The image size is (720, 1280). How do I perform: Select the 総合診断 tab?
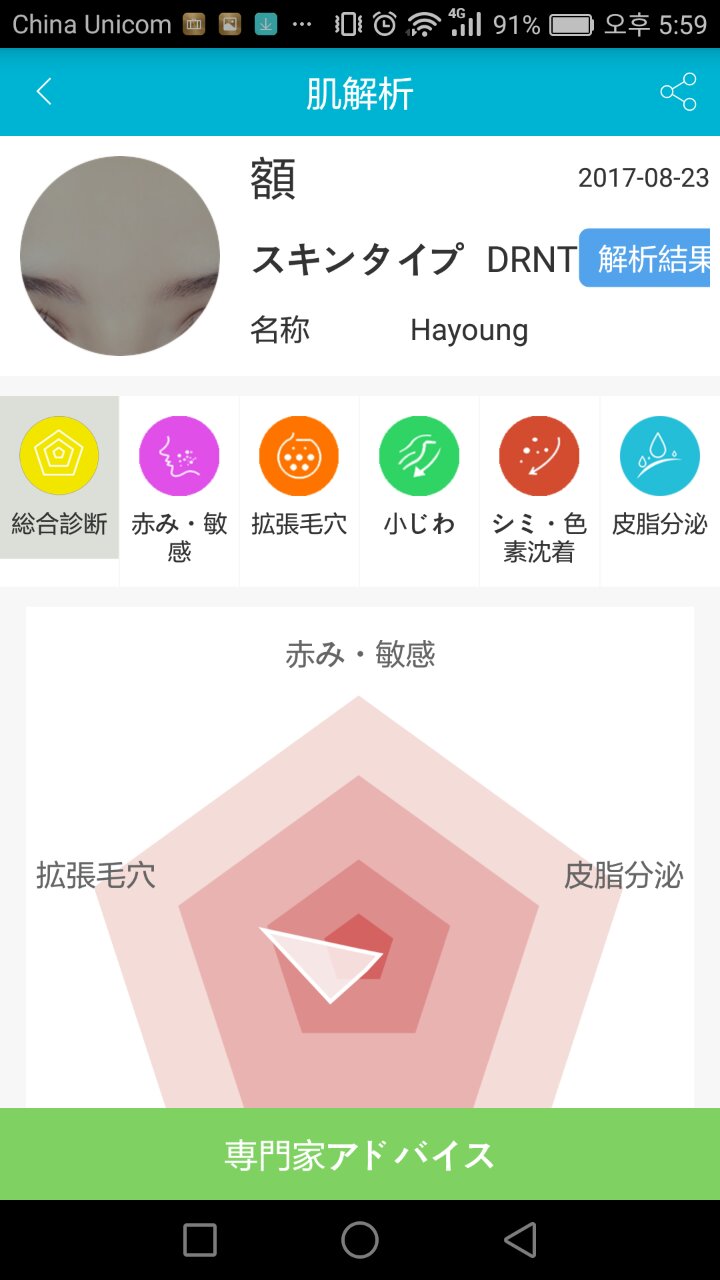(59, 477)
